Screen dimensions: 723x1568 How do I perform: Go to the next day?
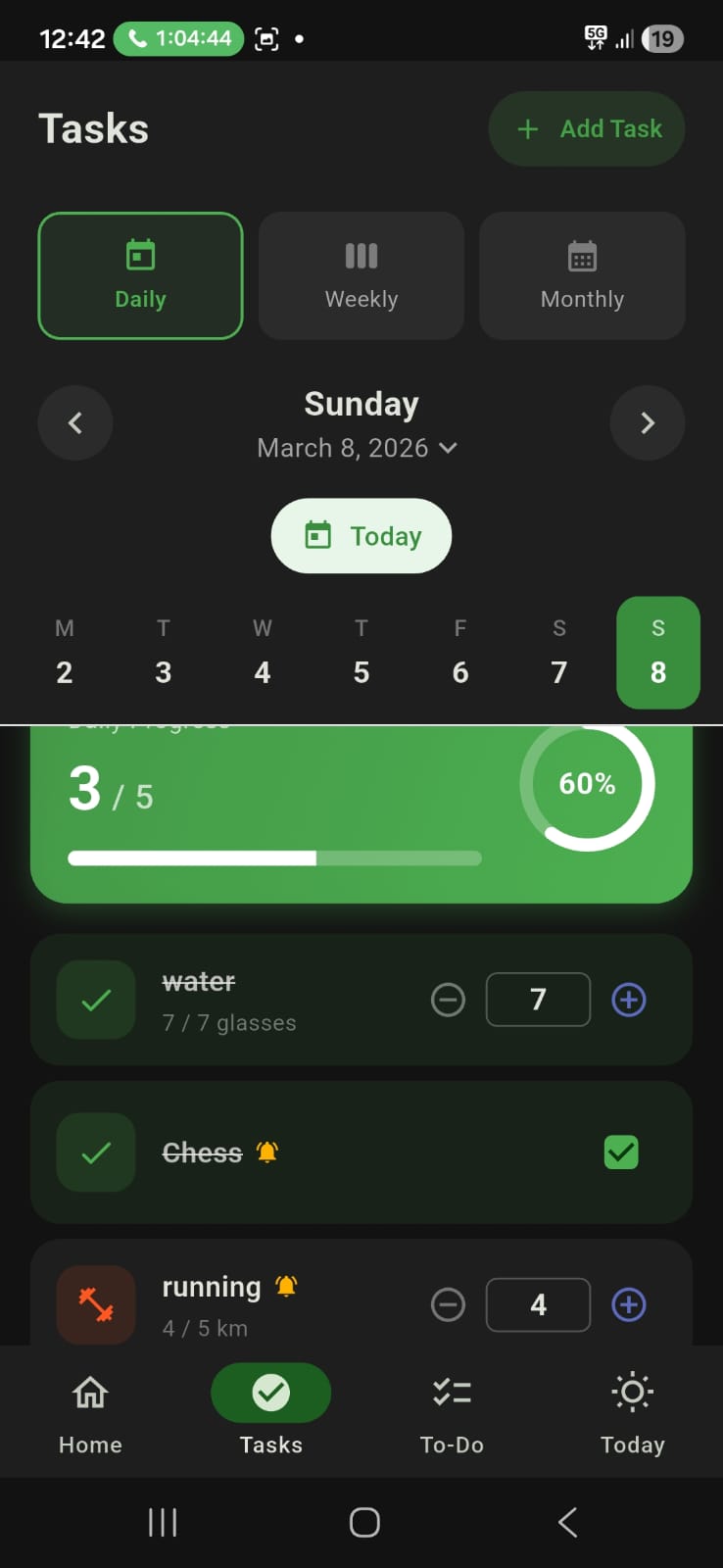click(x=647, y=423)
